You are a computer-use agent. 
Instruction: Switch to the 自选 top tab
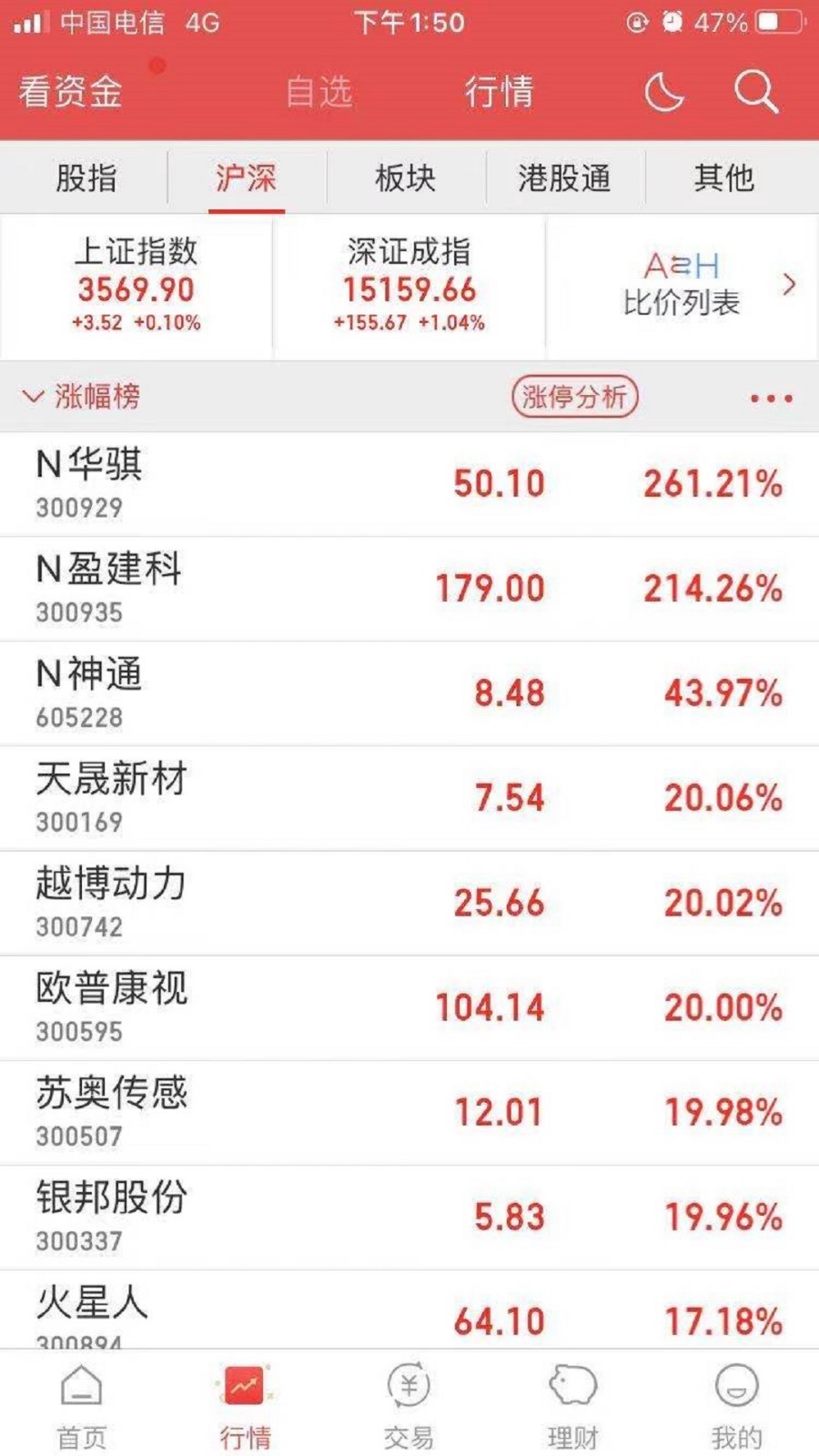pyautogui.click(x=318, y=92)
